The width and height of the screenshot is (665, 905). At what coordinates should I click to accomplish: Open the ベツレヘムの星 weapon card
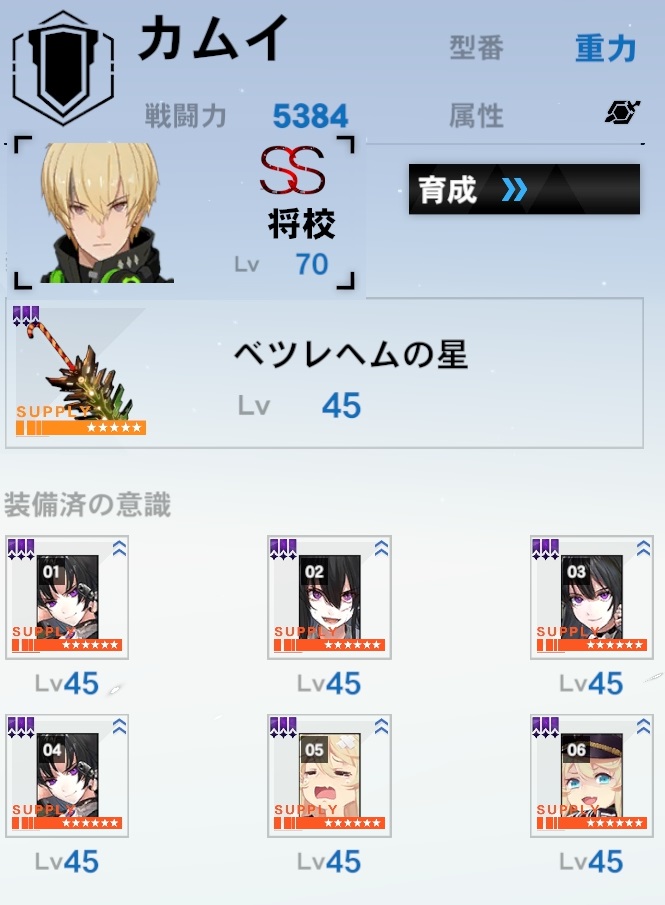tap(324, 373)
